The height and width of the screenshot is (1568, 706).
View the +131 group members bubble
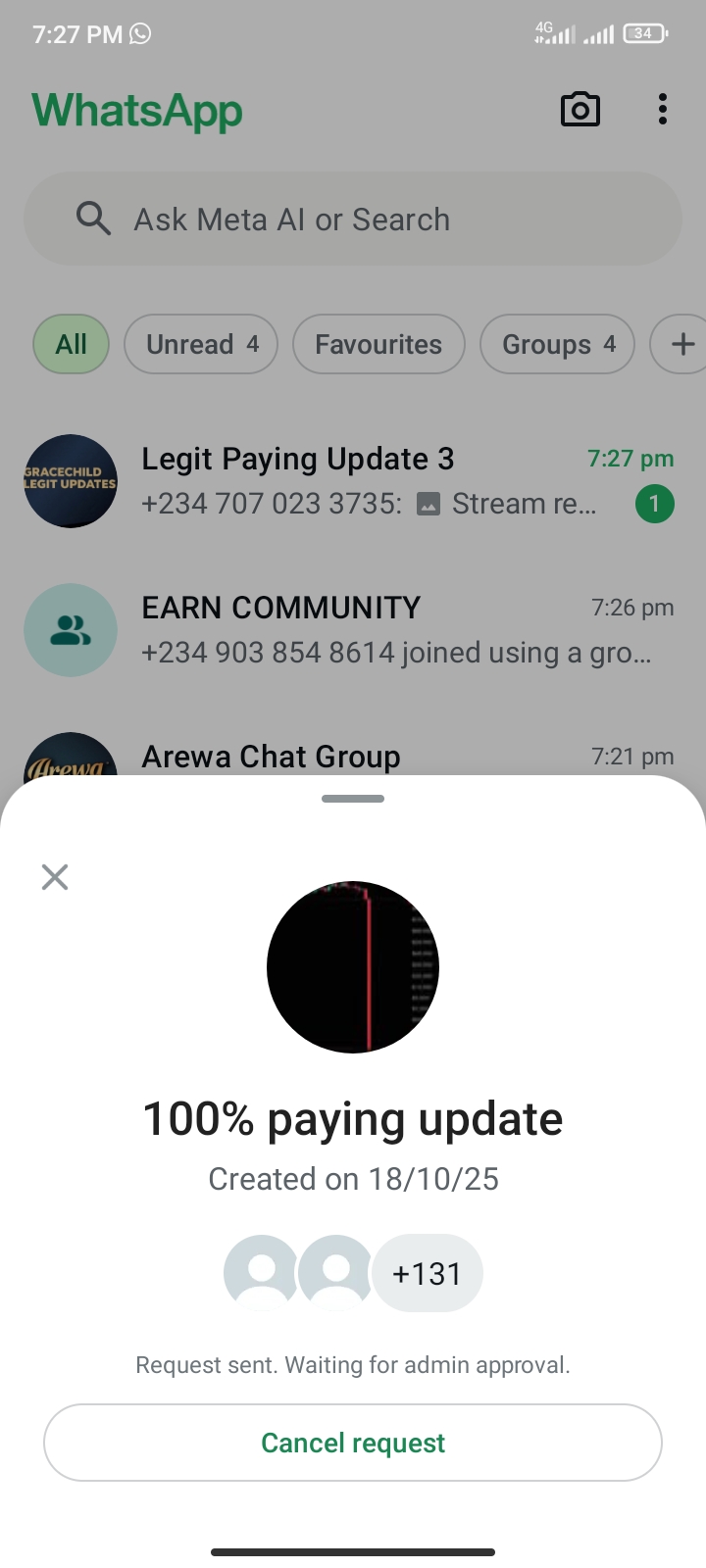(x=428, y=1273)
